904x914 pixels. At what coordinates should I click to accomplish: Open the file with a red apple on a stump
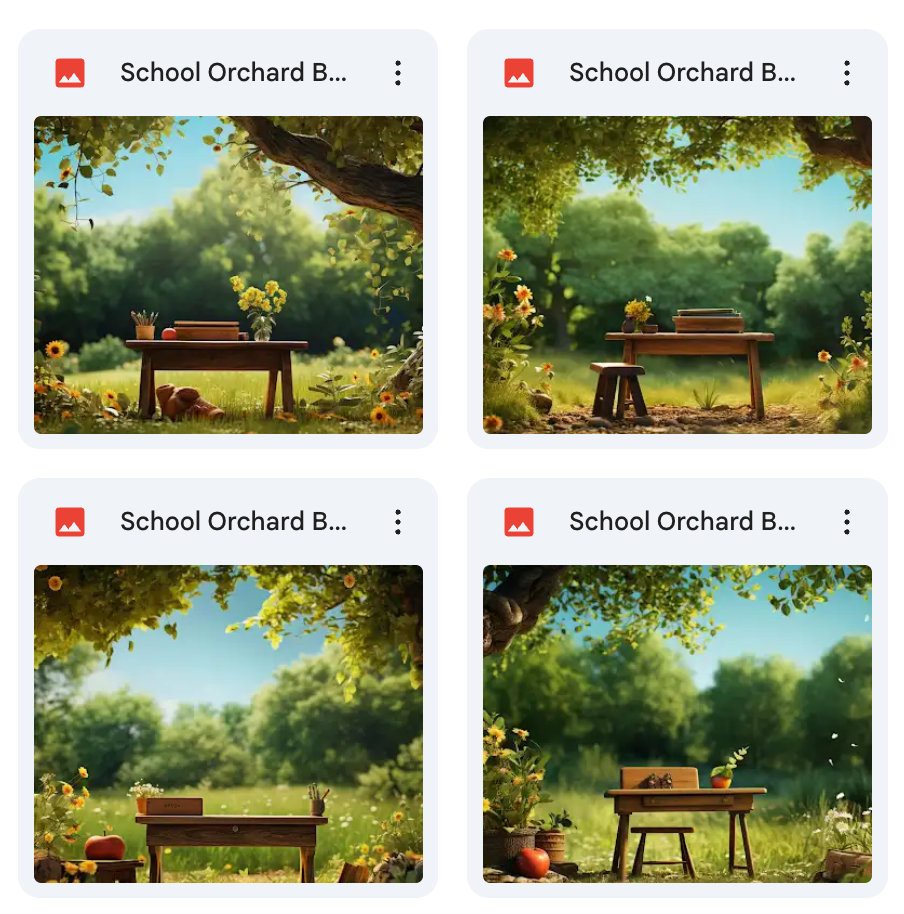point(228,723)
